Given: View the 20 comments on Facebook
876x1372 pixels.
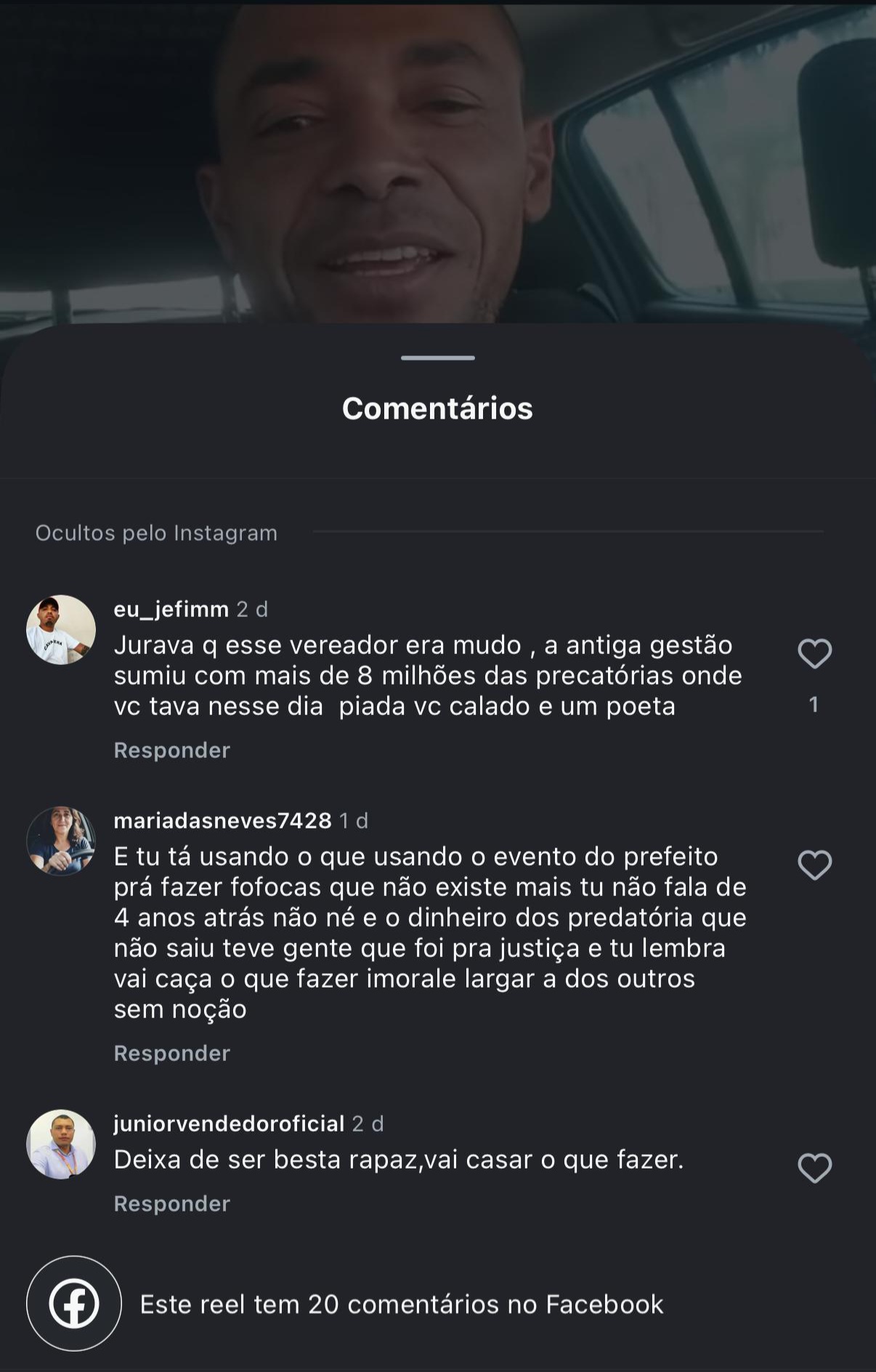Looking at the screenshot, I should click(x=401, y=1304).
